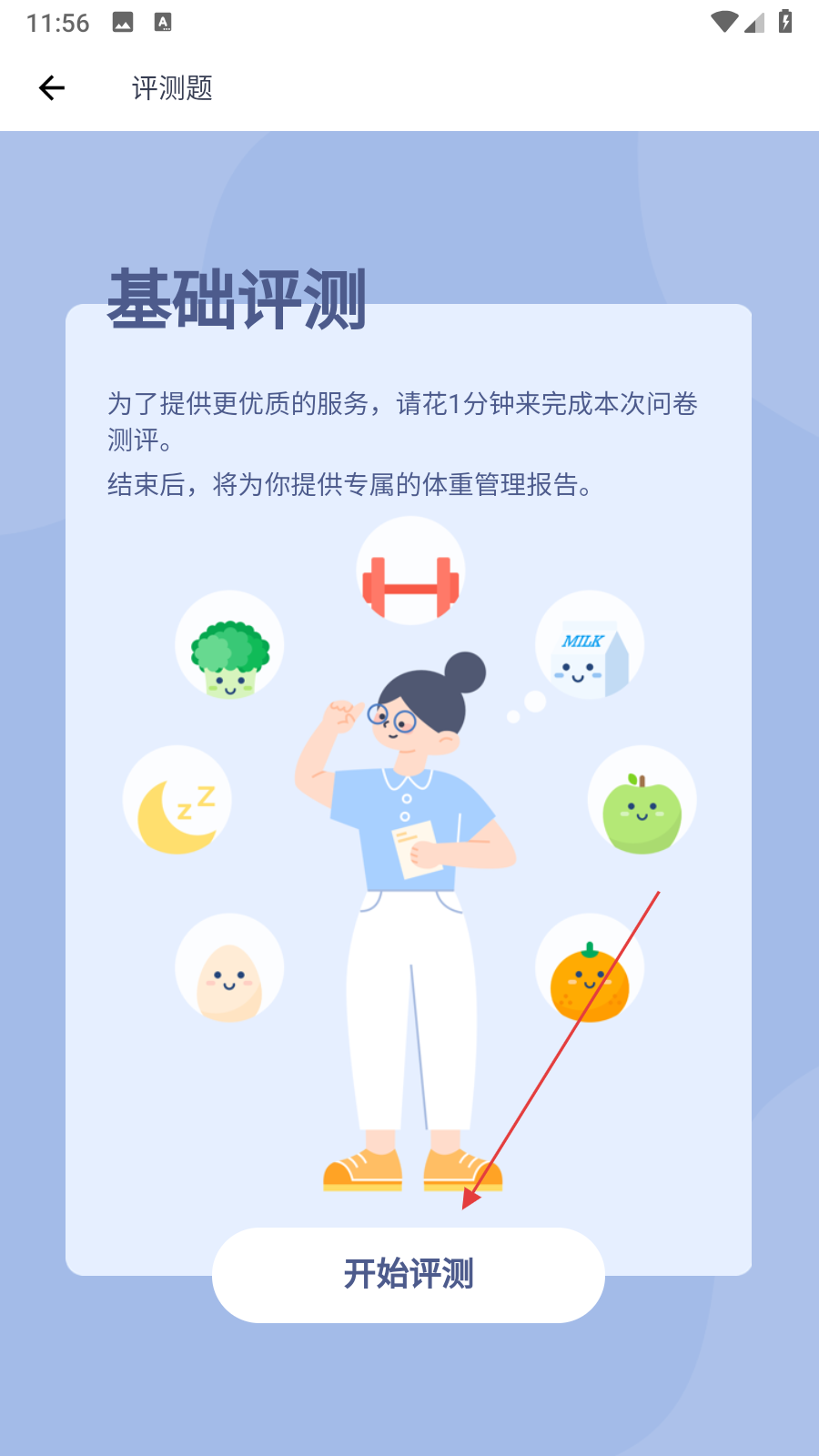
Task: Go back using the top-left arrow
Action: pyautogui.click(x=52, y=87)
